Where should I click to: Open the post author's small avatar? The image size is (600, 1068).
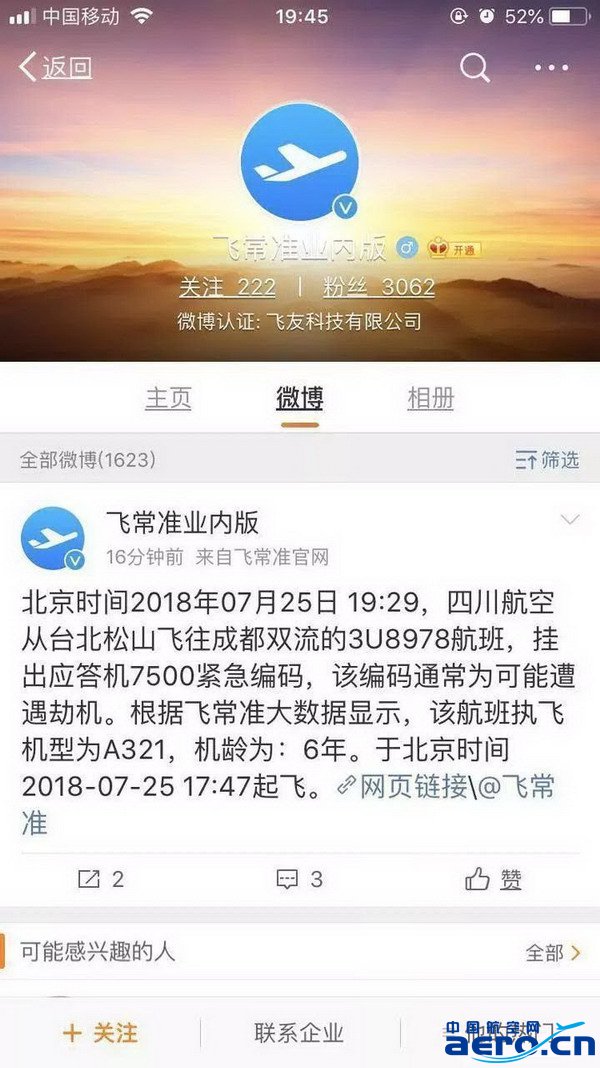tap(52, 539)
